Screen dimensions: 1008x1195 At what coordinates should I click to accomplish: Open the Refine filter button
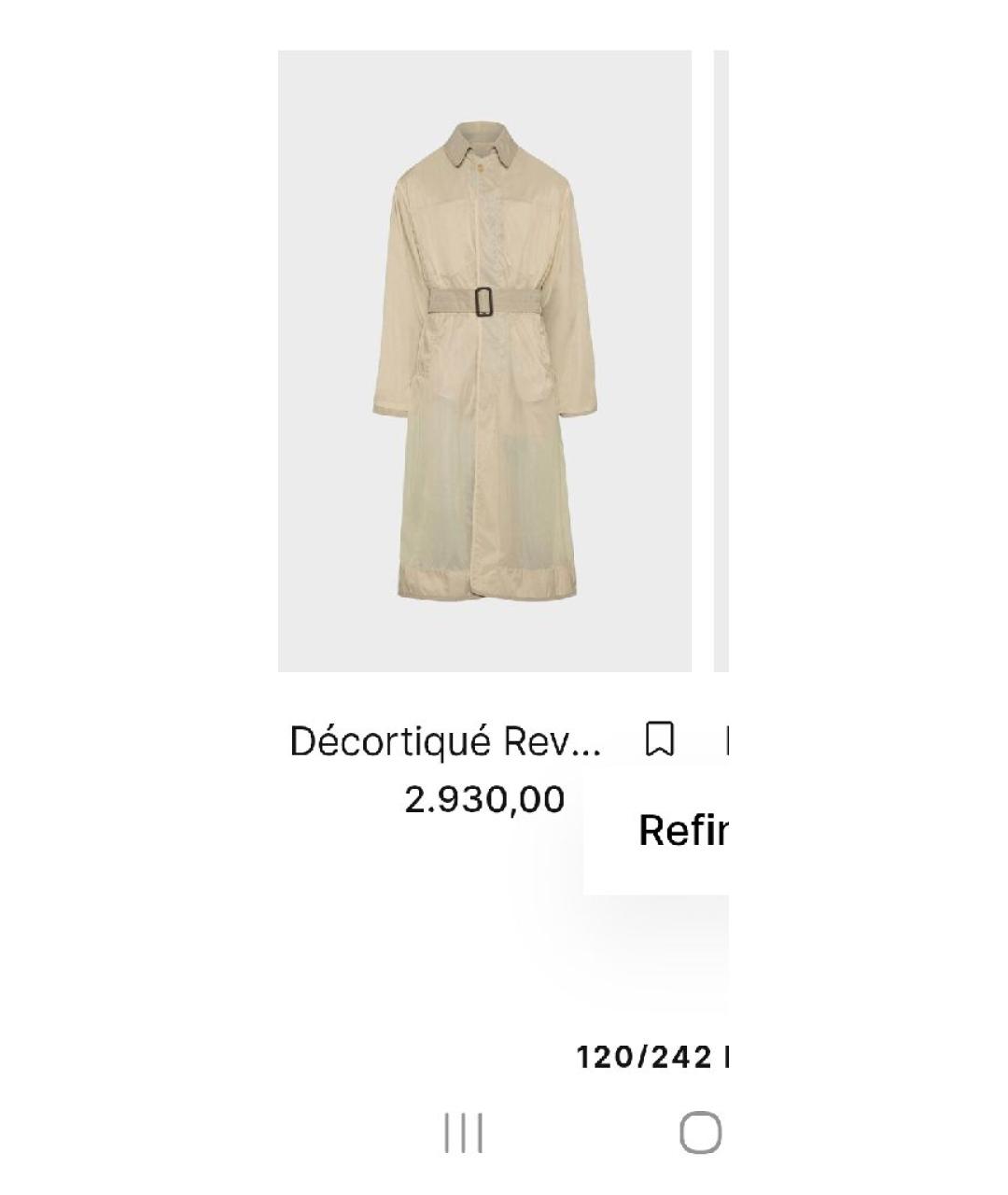tap(681, 830)
